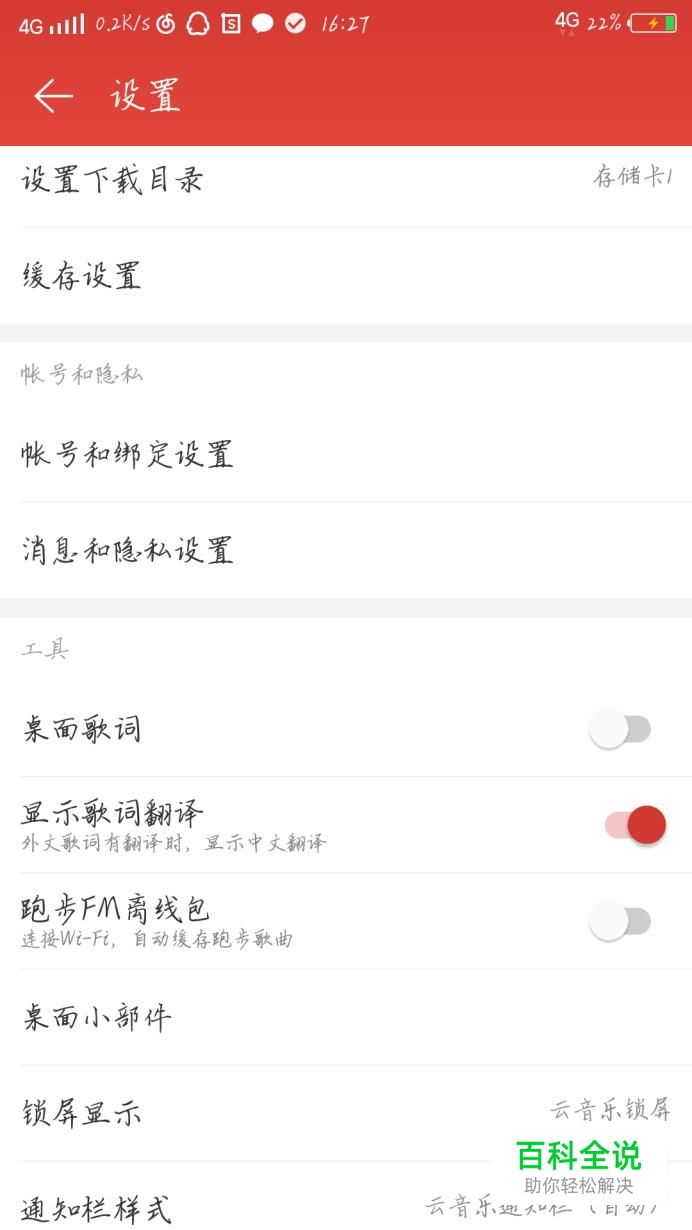Open 消息和隐私设置

[x=346, y=550]
